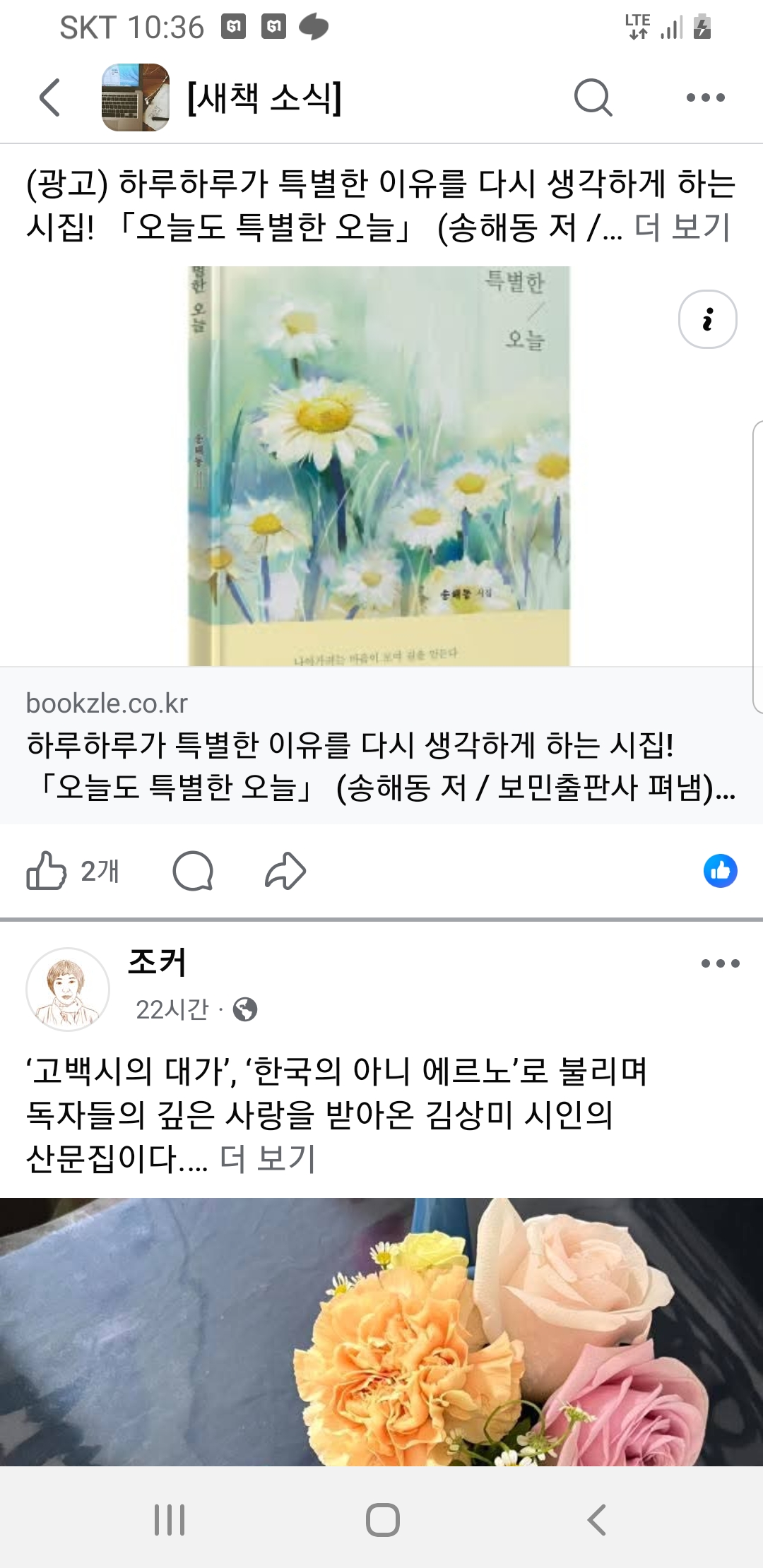Go back from 새책 소식 group
763x1568 pixels.
tap(49, 97)
